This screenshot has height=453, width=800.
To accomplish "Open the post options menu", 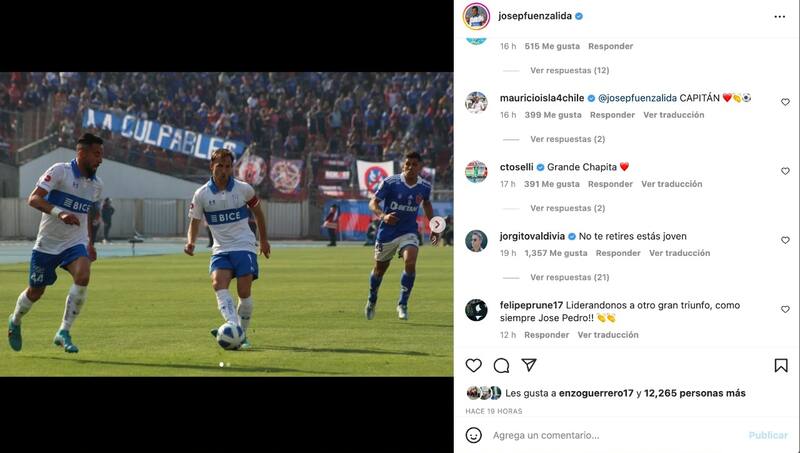I will (x=779, y=17).
